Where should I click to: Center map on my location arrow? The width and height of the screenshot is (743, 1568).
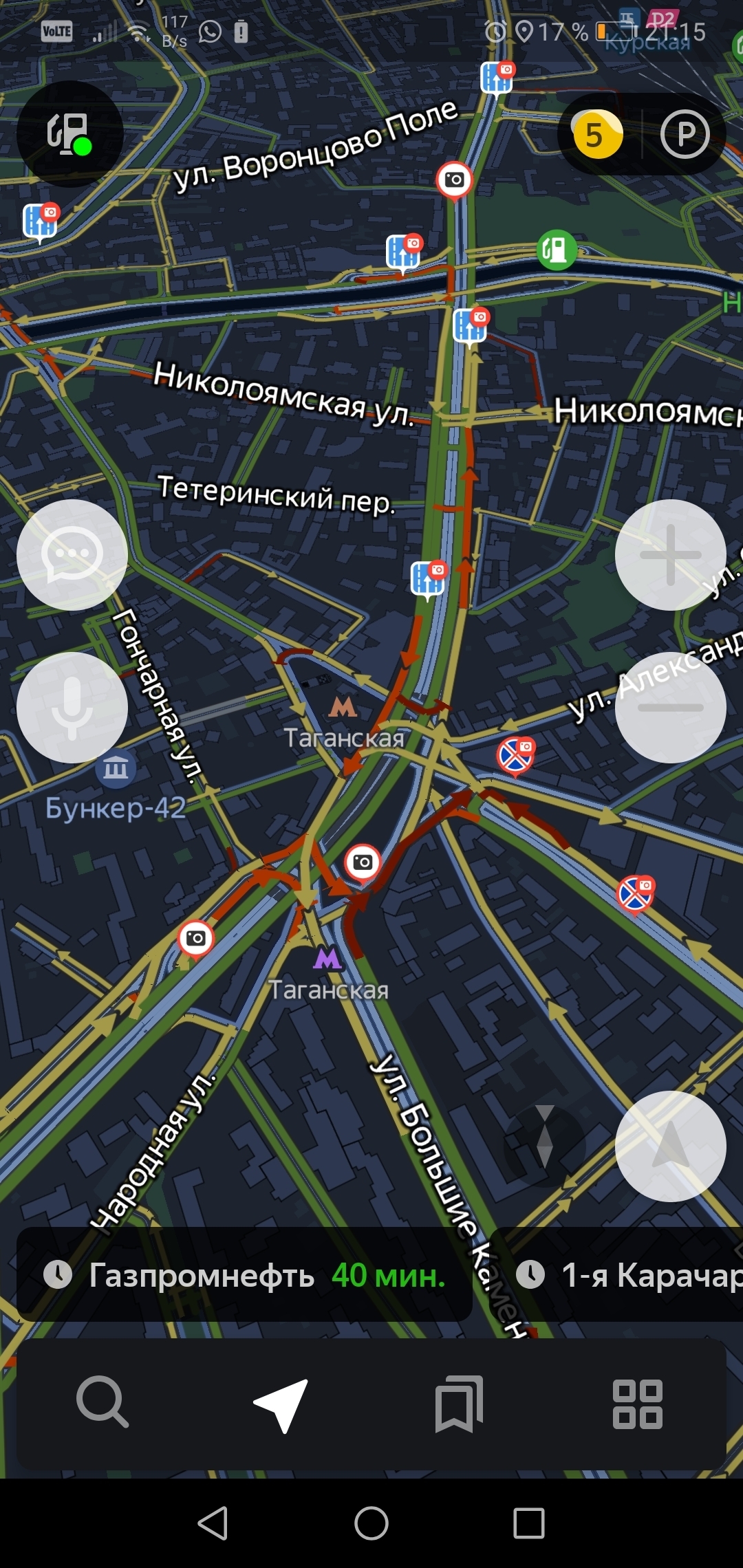click(x=671, y=1146)
